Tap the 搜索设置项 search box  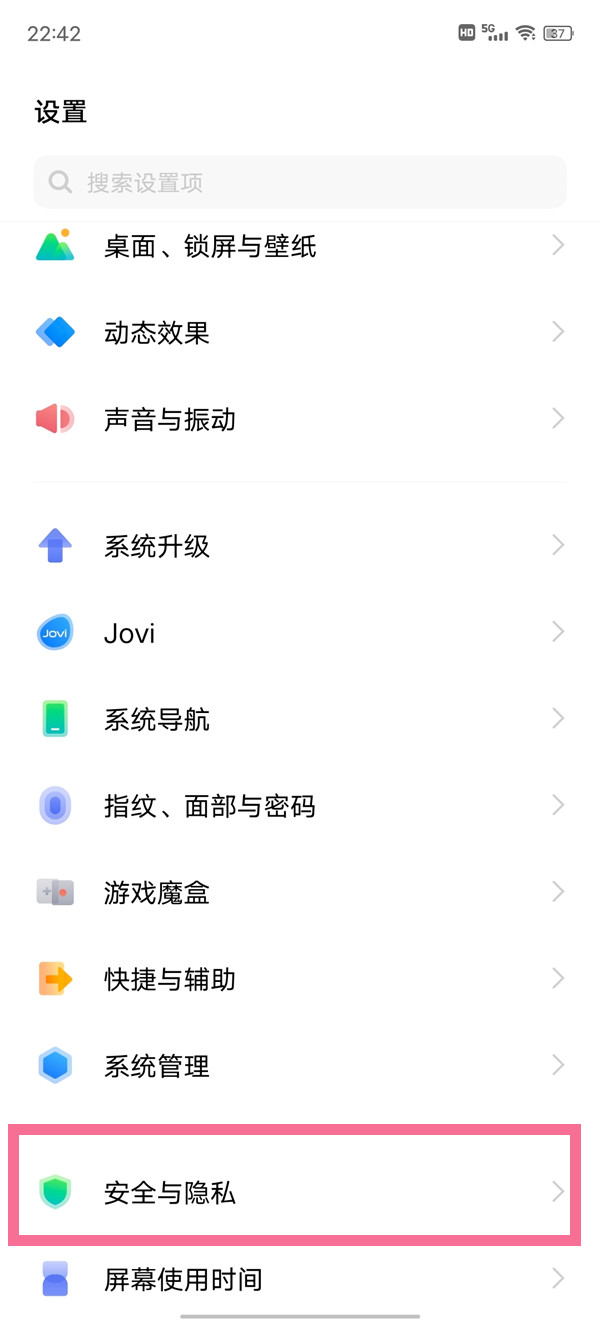tap(300, 182)
